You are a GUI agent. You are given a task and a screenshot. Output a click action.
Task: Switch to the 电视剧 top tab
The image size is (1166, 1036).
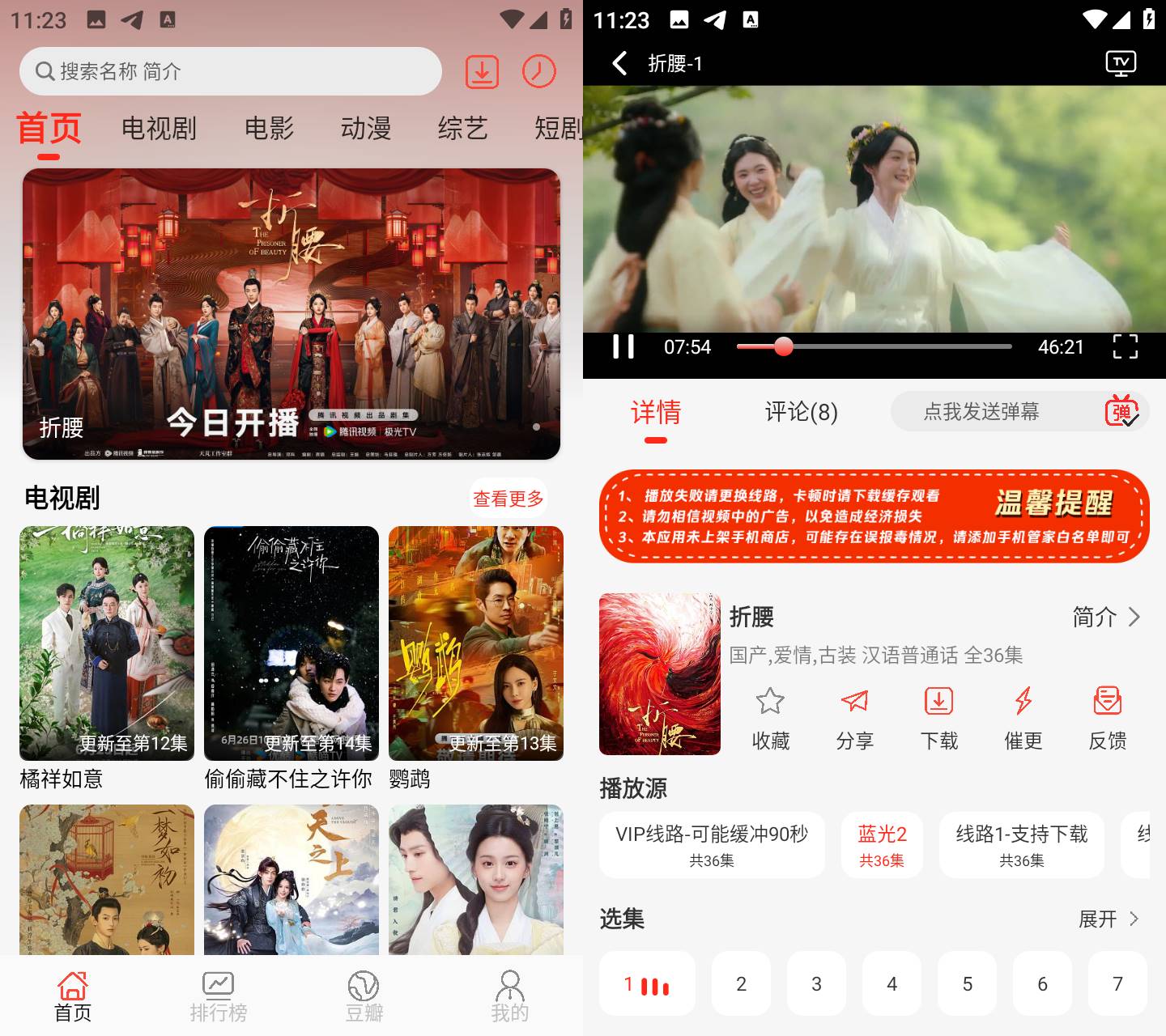tap(159, 128)
